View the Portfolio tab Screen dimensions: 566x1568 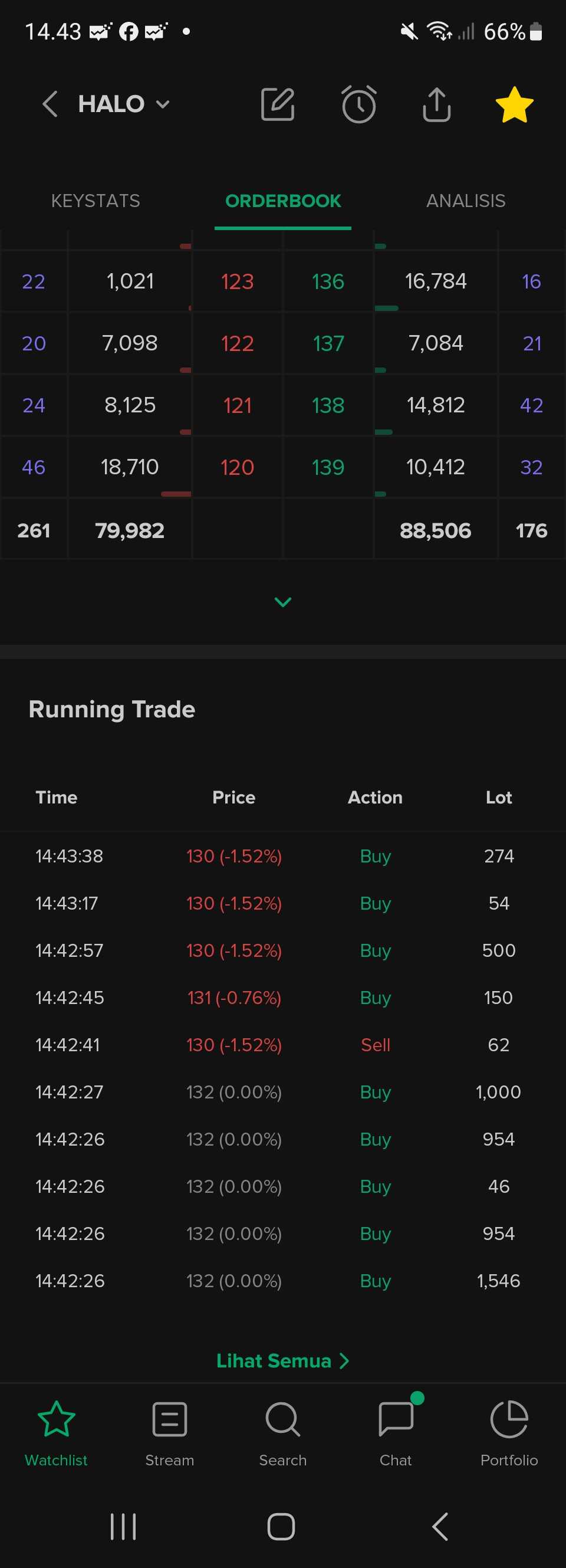(x=509, y=1433)
